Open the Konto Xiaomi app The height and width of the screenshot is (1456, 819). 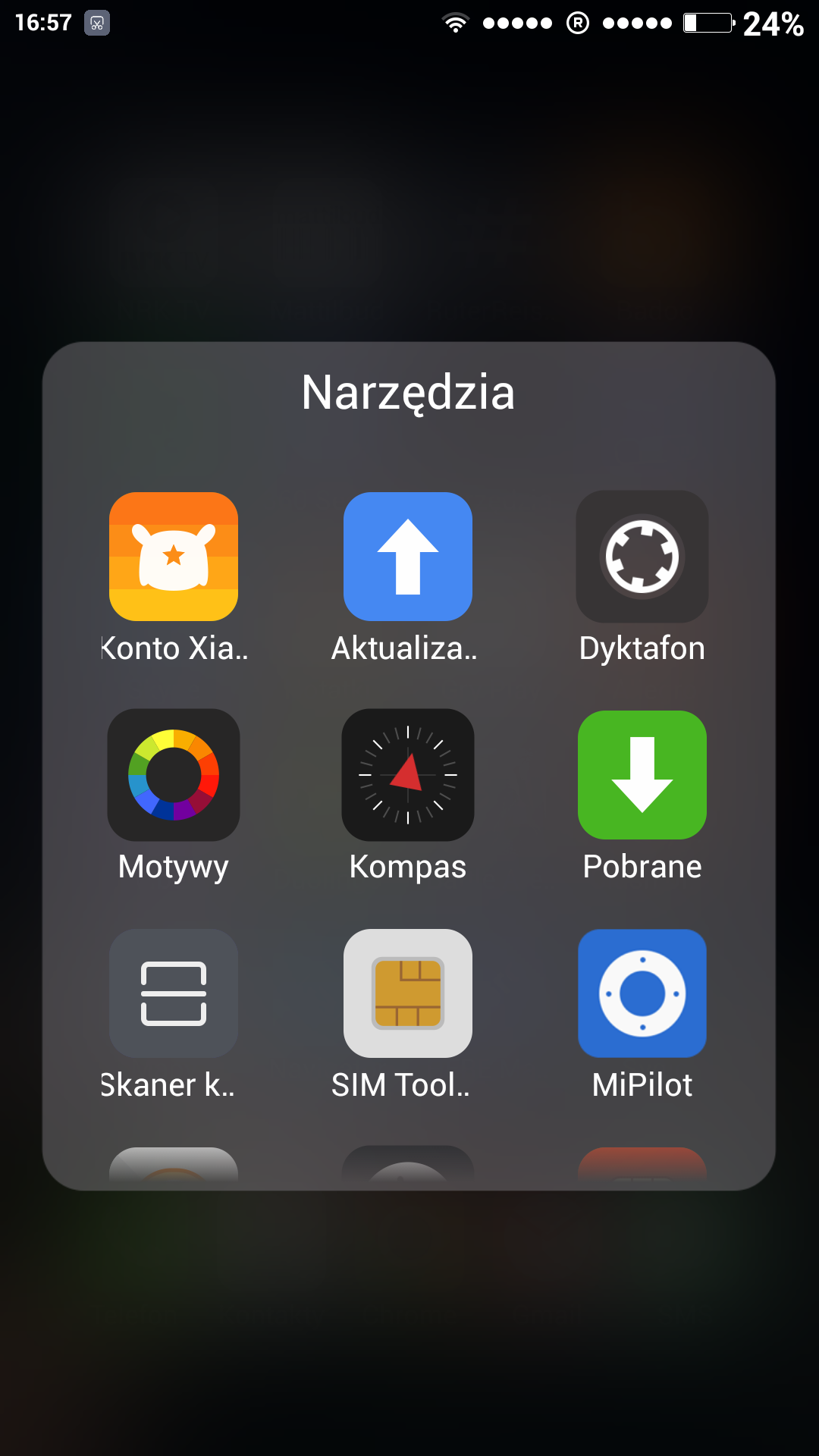coord(174,557)
